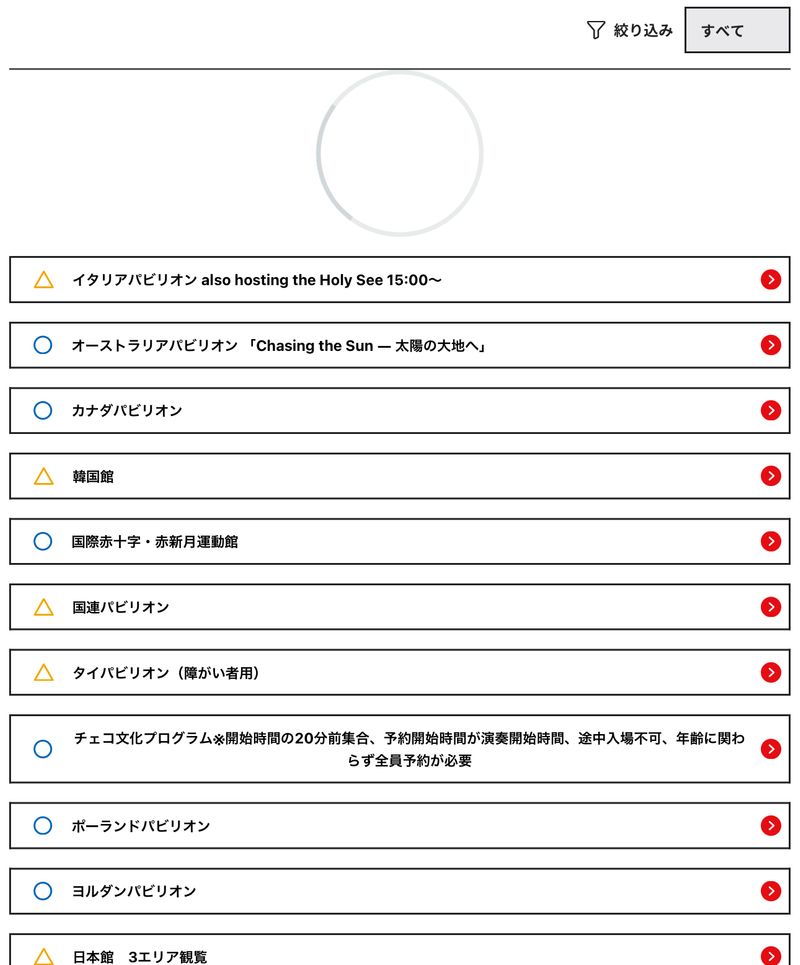800x965 pixels.
Task: Select the 国連パビリオン row
Action: [x=399, y=607]
